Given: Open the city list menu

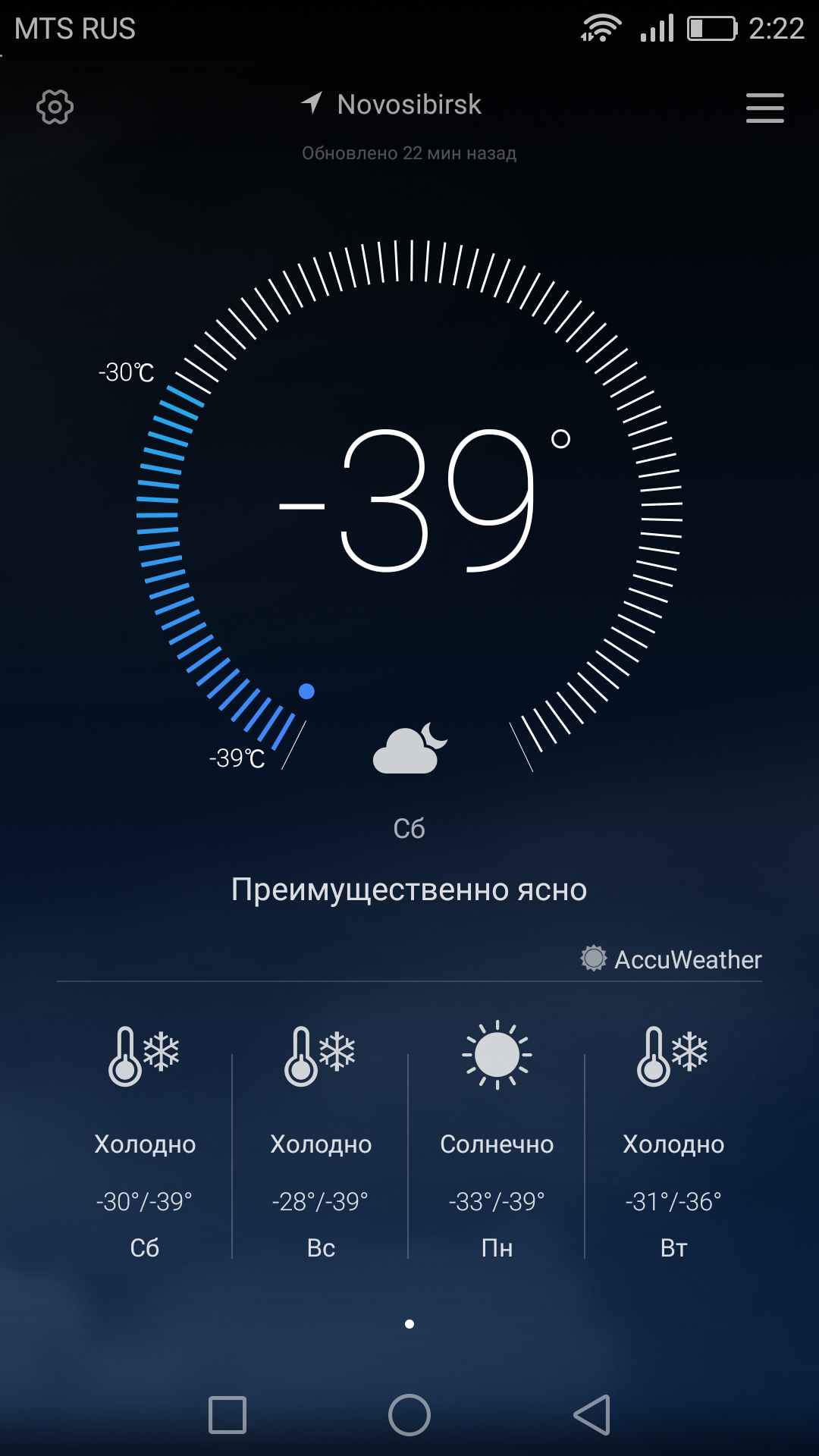Looking at the screenshot, I should click(x=764, y=108).
